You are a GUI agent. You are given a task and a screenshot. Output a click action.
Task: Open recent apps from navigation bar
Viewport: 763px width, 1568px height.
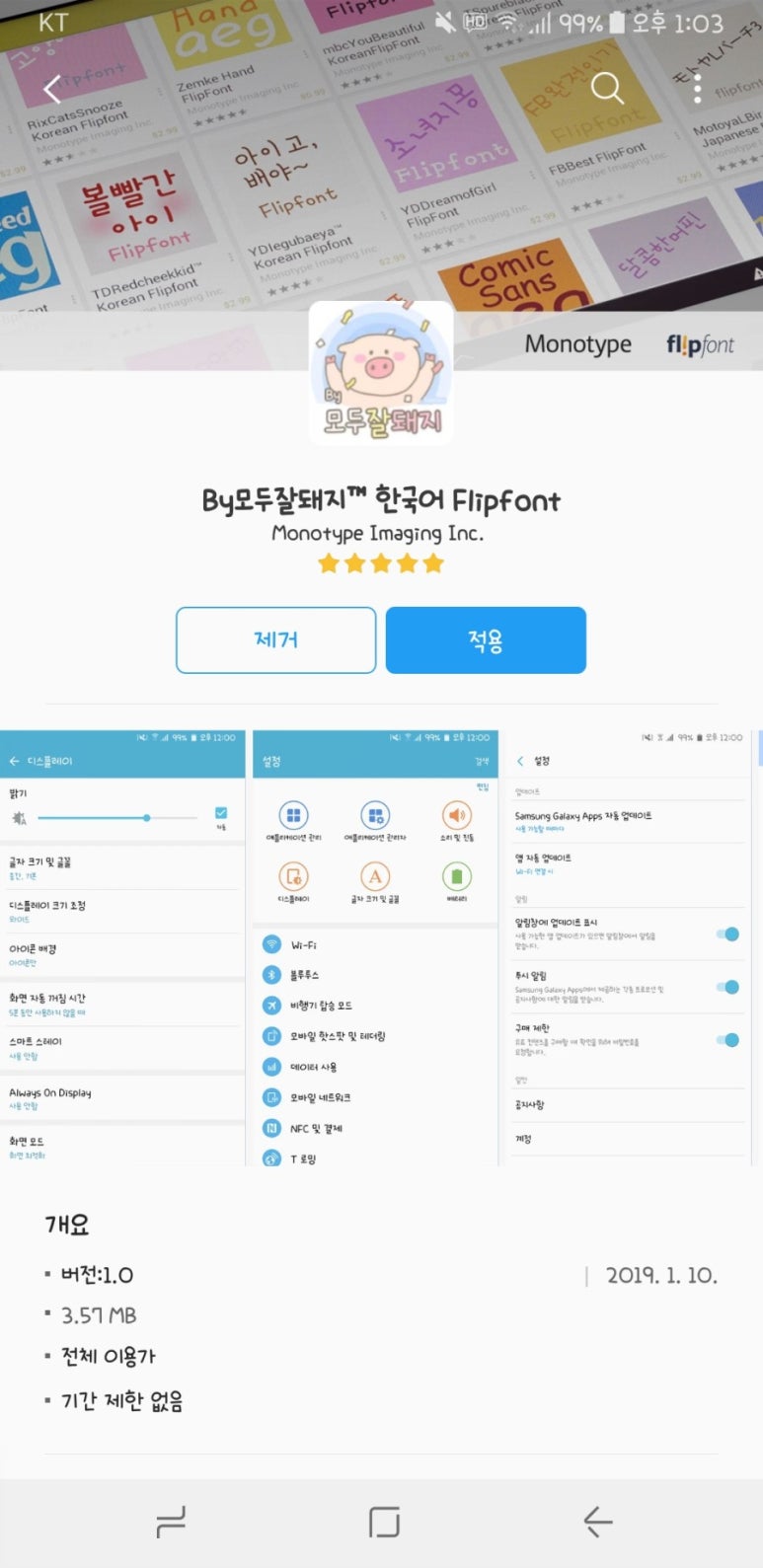pos(171,1523)
